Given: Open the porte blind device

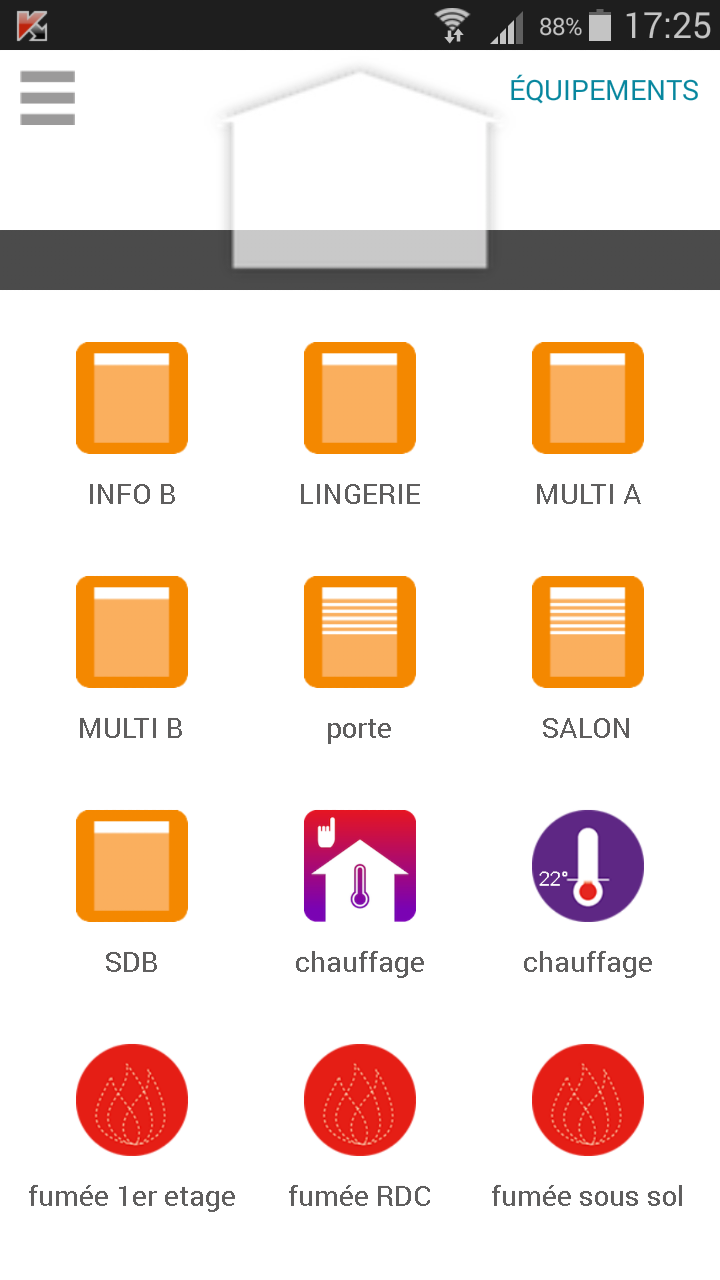Looking at the screenshot, I should point(360,632).
